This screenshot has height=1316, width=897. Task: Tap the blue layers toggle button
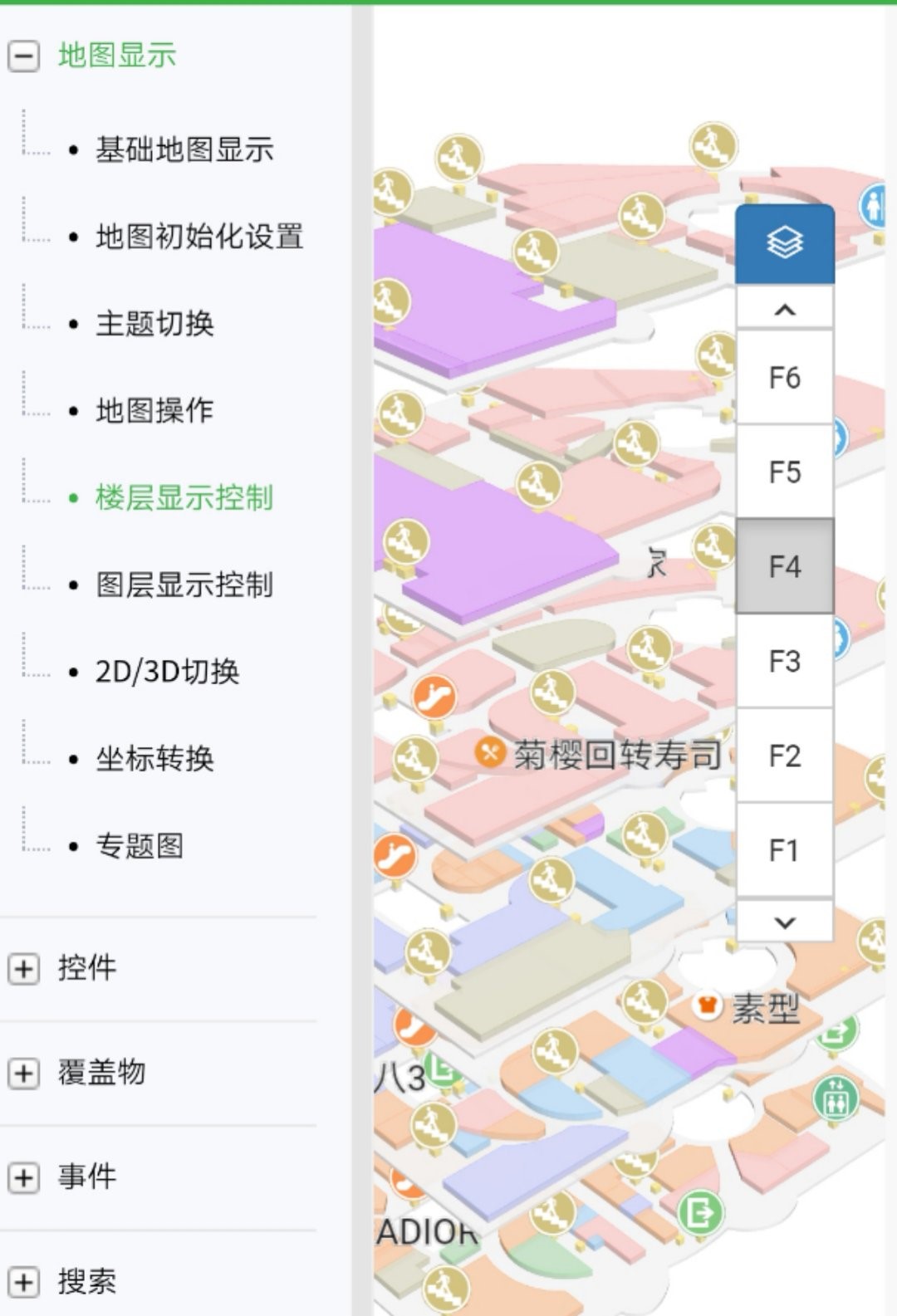[784, 244]
